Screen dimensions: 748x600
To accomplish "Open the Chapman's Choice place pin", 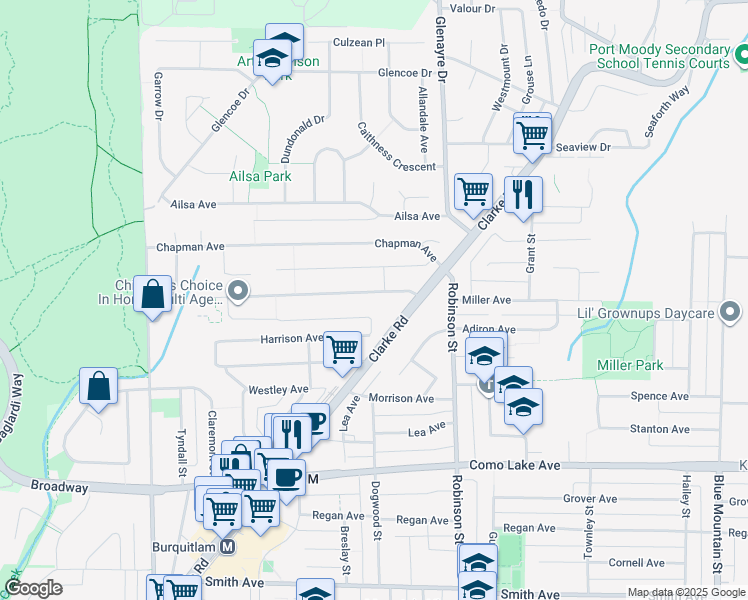I will tap(238, 292).
